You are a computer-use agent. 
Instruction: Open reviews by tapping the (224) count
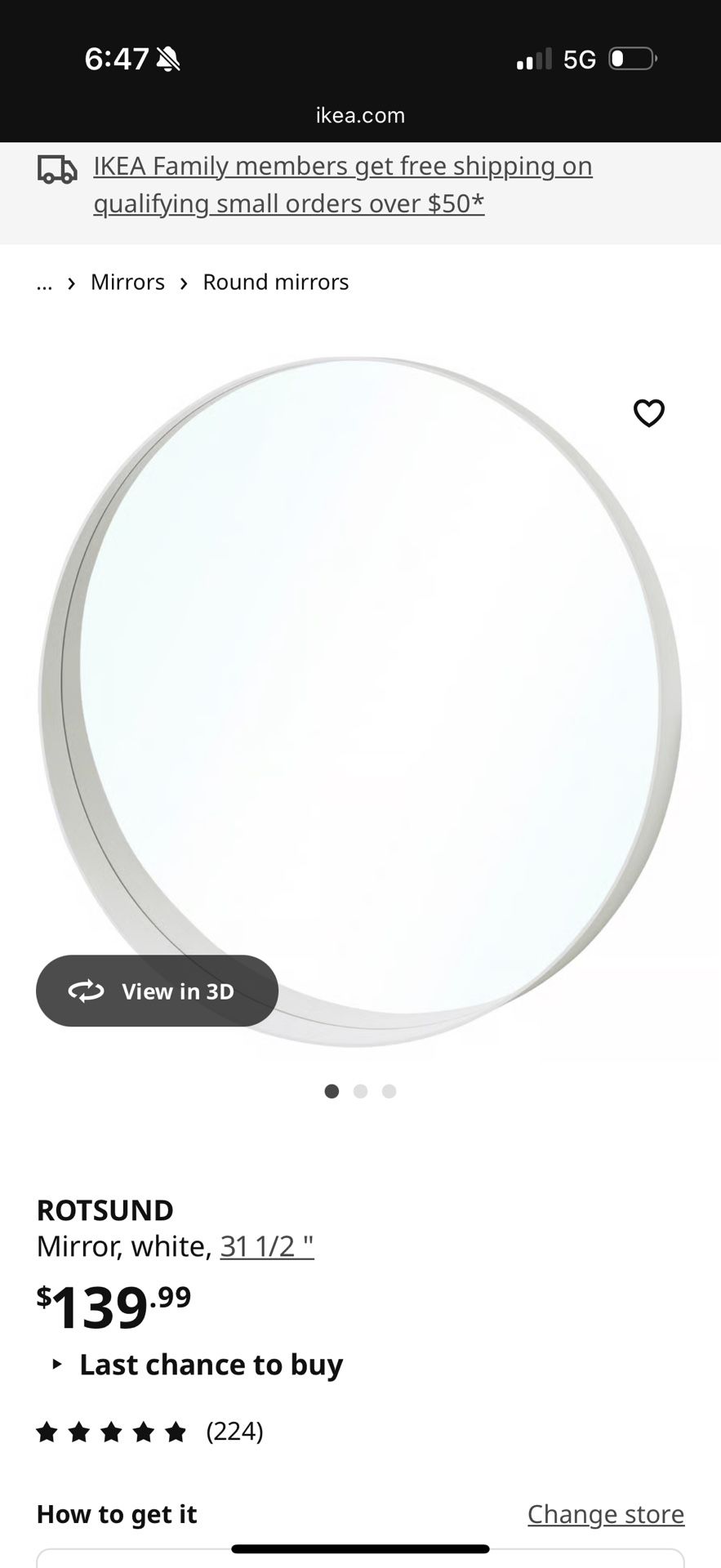234,1432
